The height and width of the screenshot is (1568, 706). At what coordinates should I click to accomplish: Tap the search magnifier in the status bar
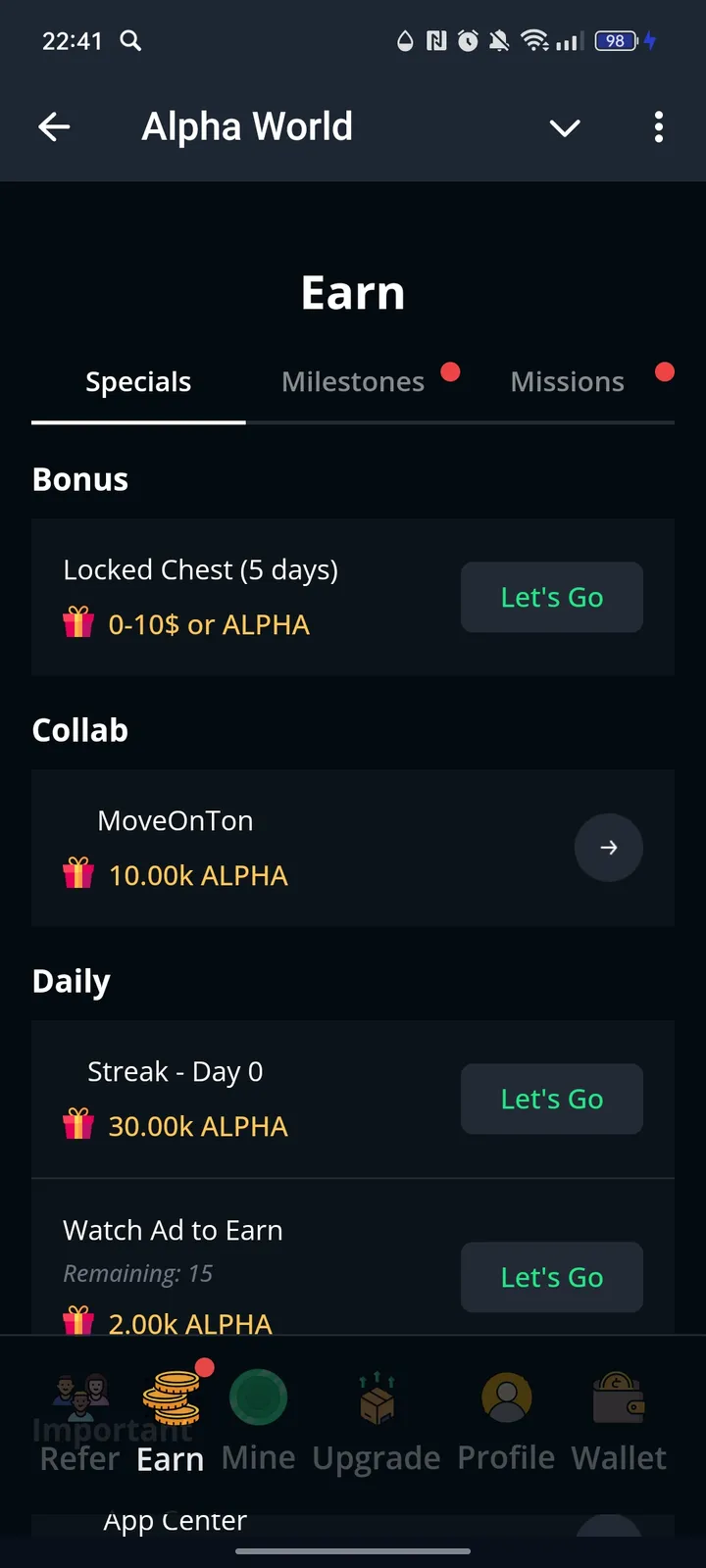point(130,41)
